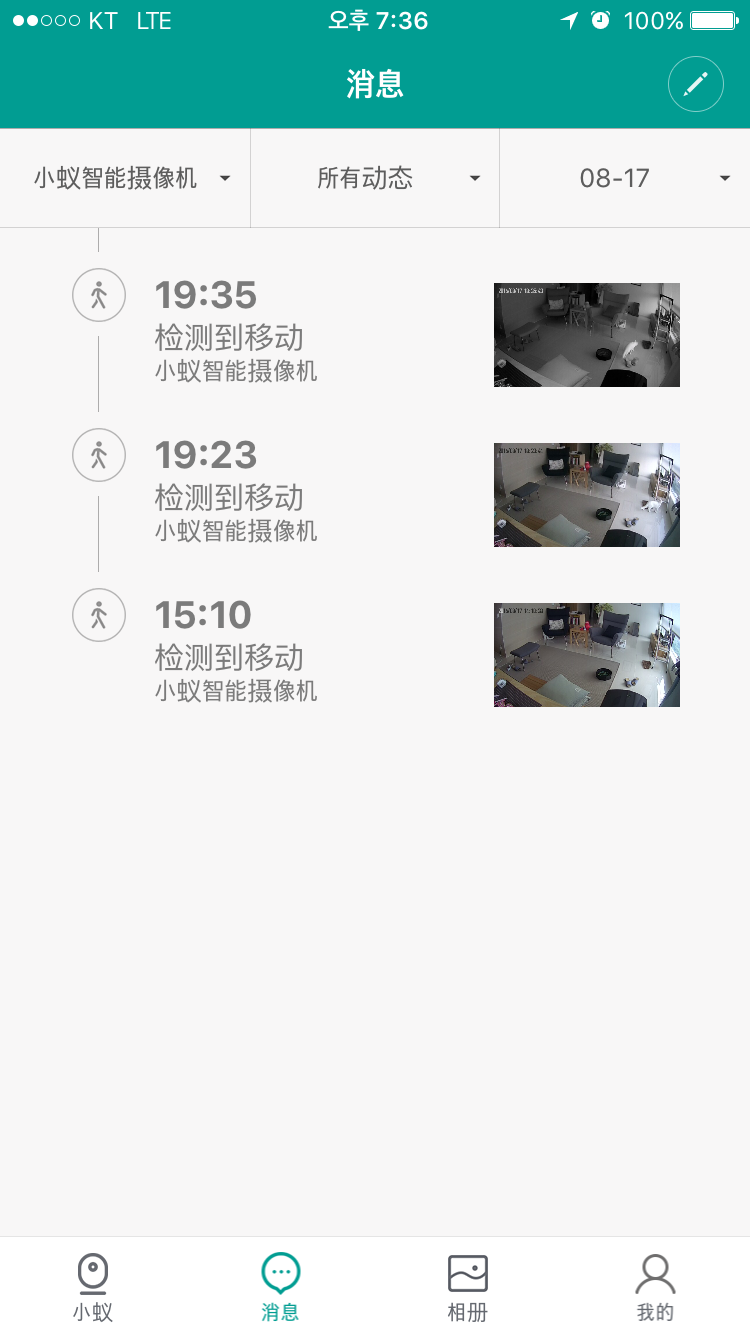Select the 消息 messages tab
This screenshot has width=750, height=1334.
(x=281, y=1288)
